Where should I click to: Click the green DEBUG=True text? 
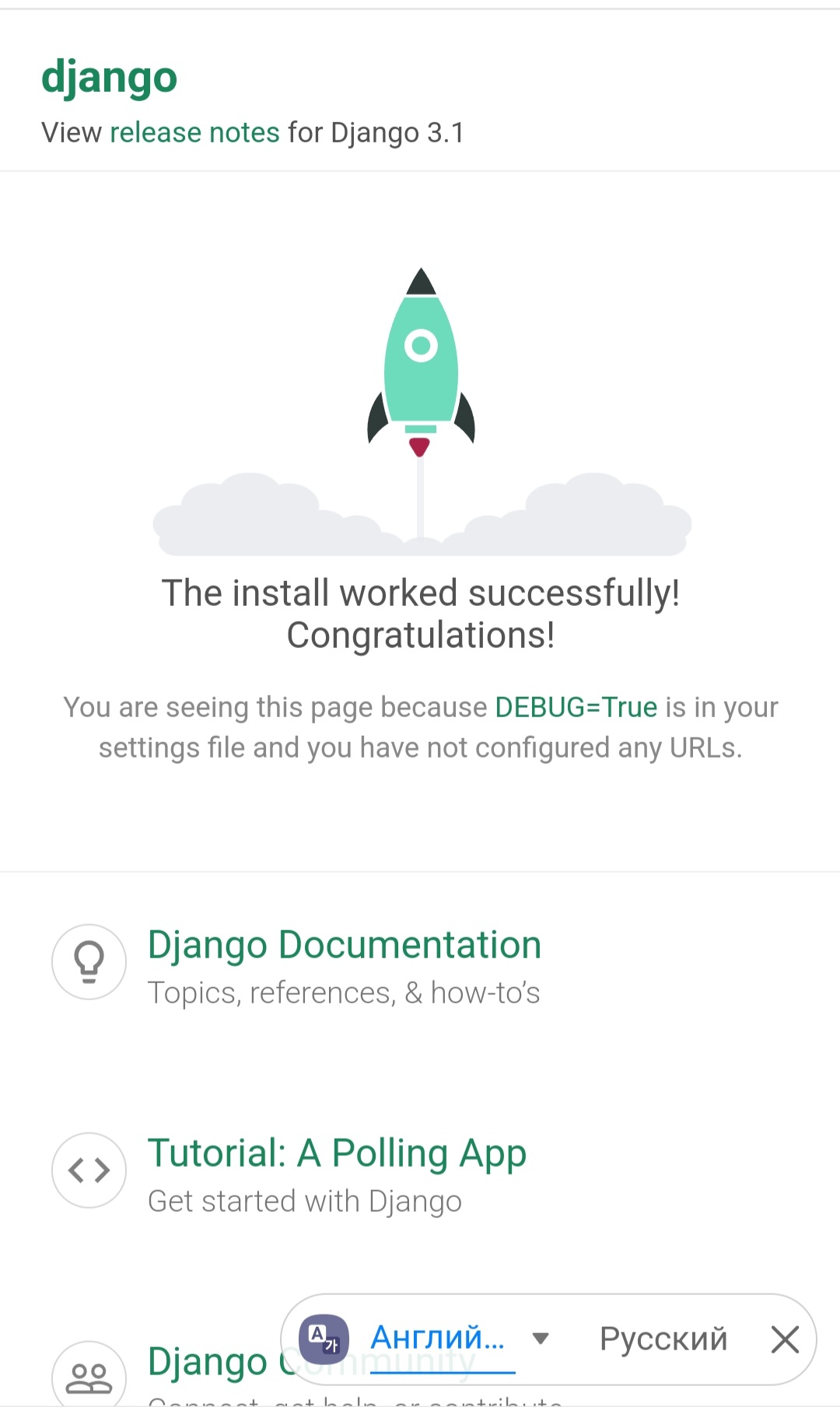click(x=576, y=706)
